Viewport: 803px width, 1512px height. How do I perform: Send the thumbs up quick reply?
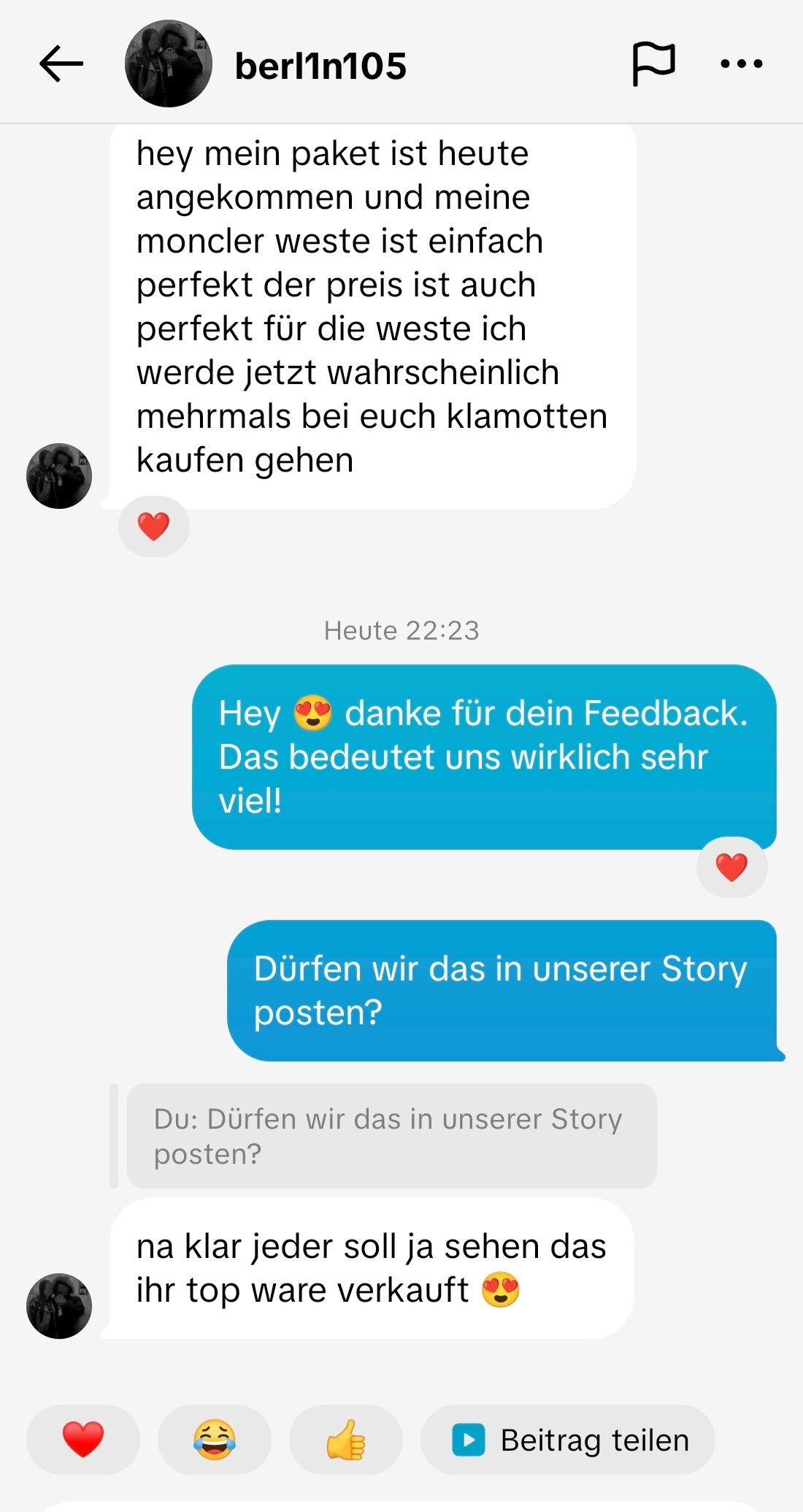click(346, 1440)
